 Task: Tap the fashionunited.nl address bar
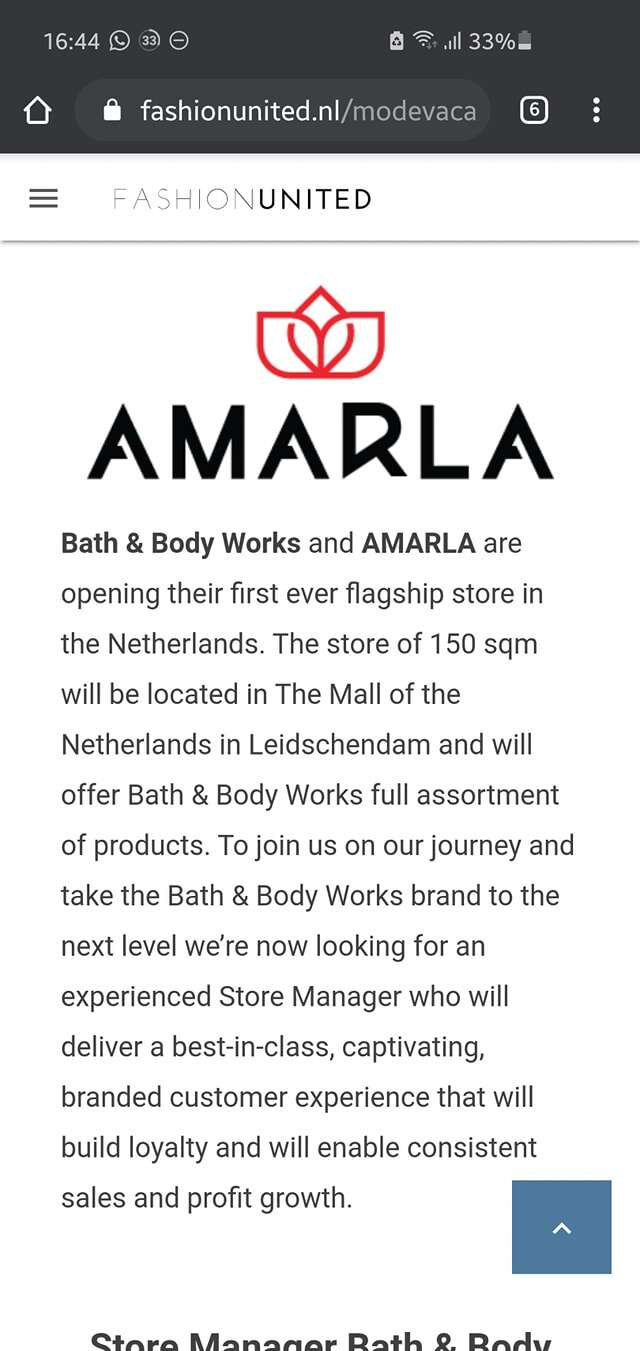[283, 110]
